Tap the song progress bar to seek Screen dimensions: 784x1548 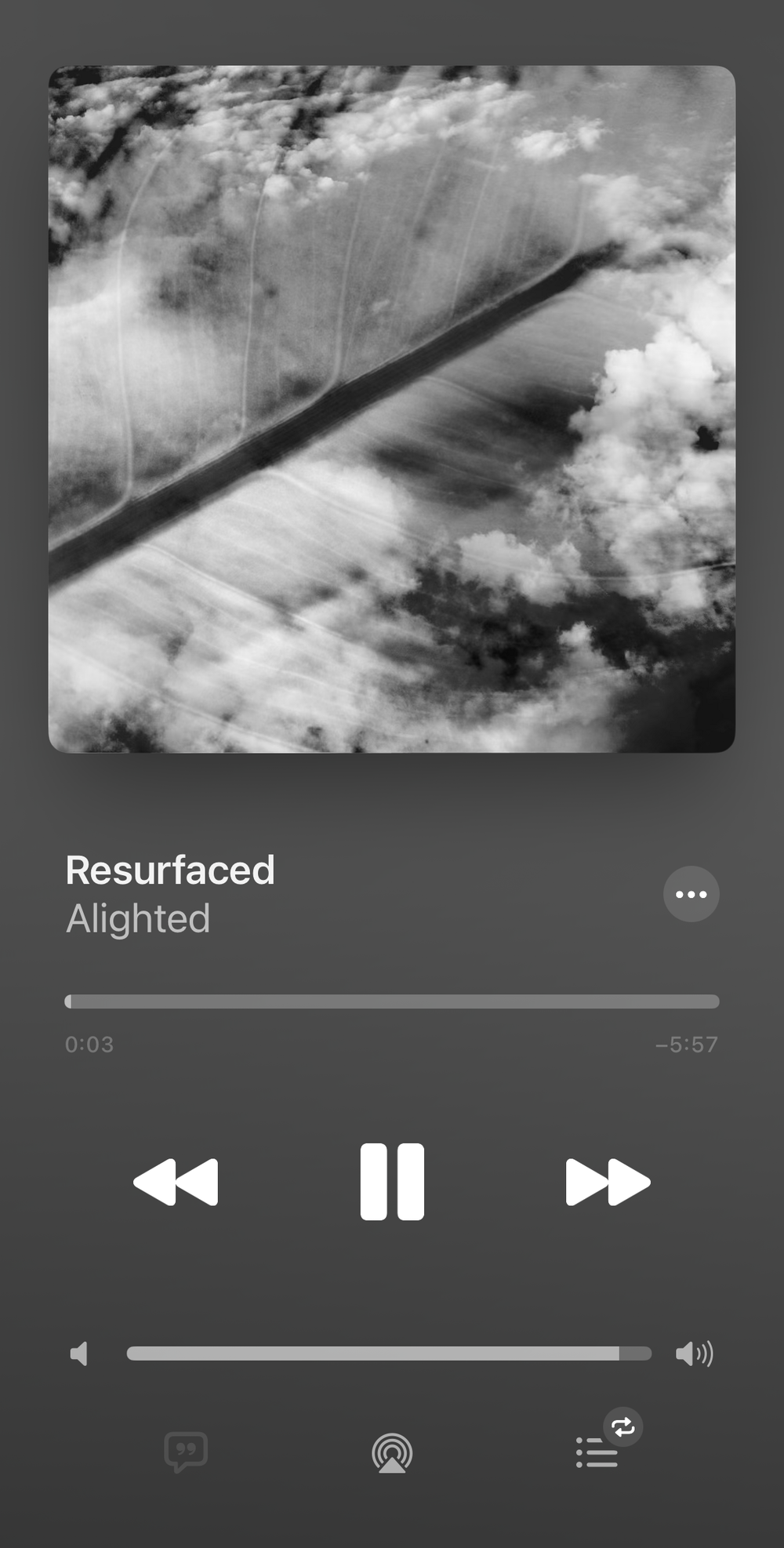click(392, 1001)
